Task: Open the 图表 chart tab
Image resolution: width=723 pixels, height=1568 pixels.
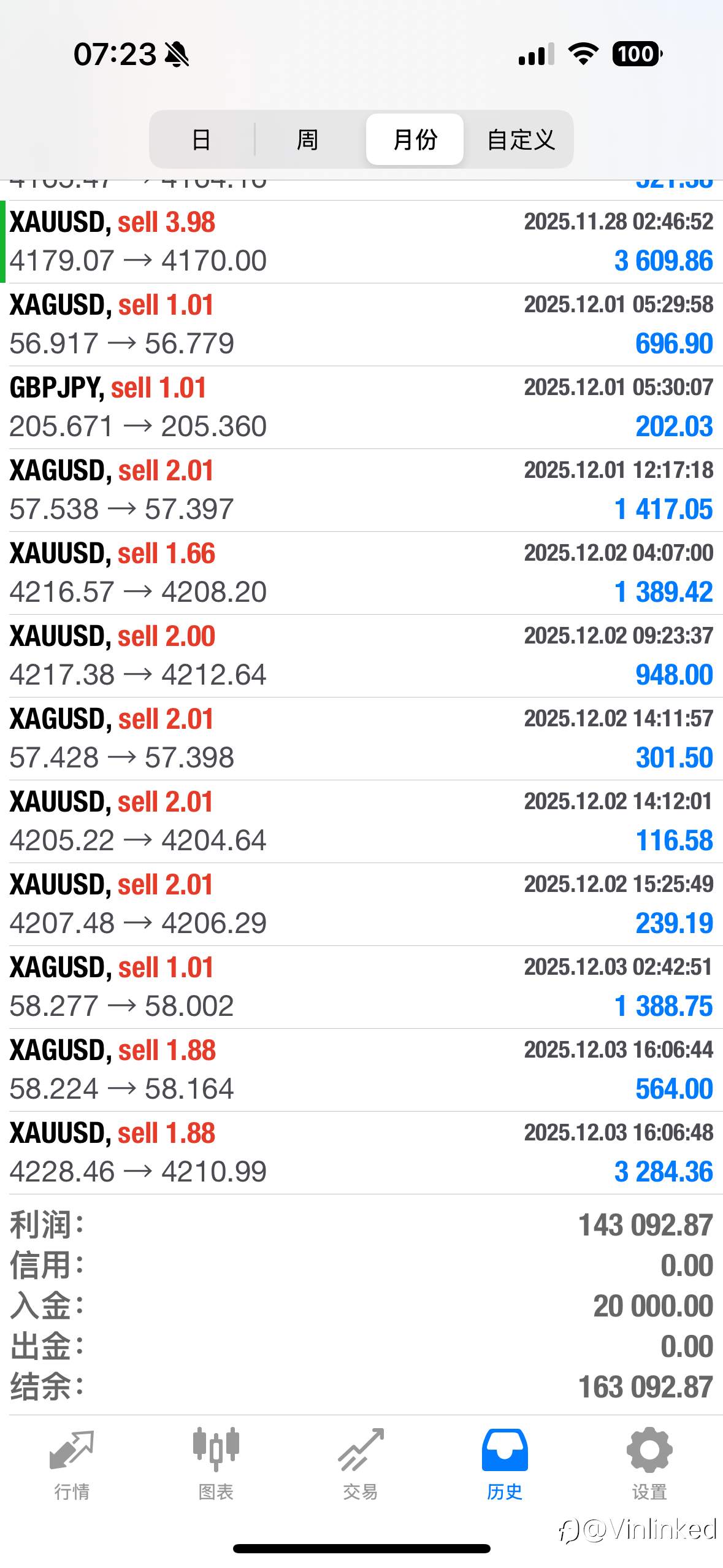Action: pos(216,1465)
